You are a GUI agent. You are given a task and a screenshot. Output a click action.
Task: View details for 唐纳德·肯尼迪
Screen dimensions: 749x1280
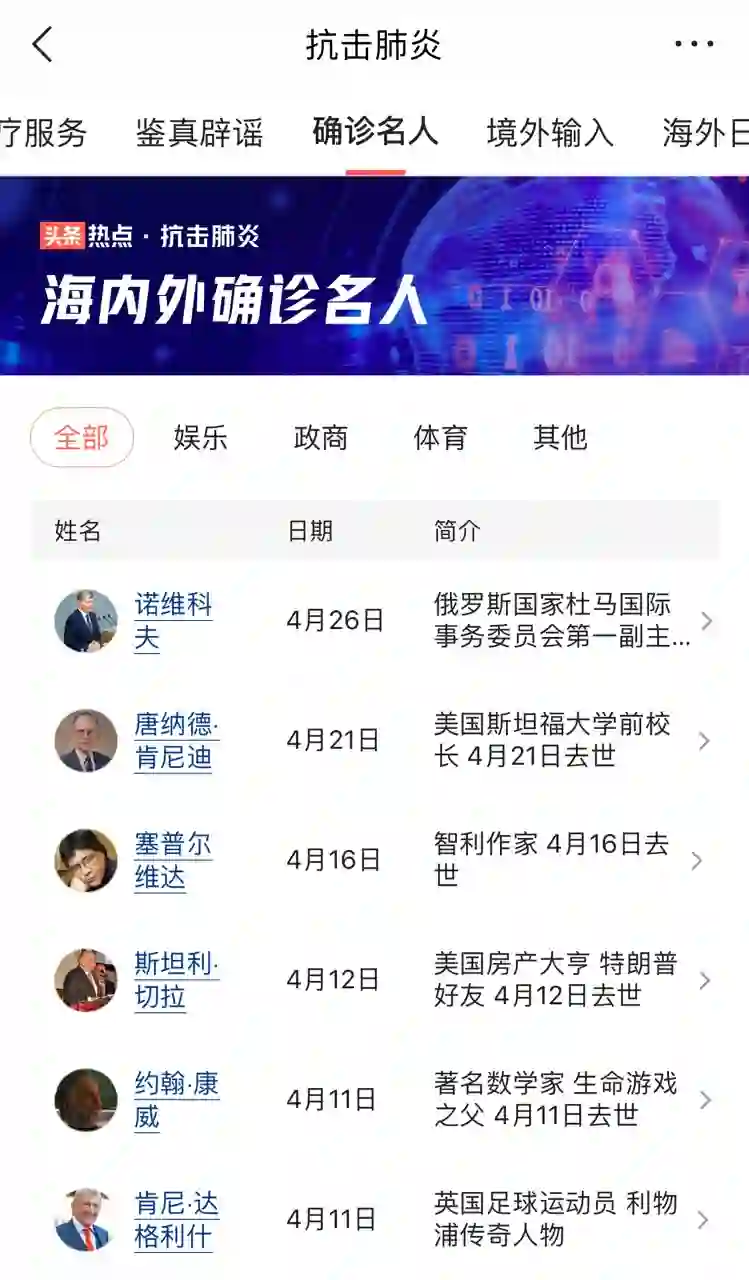[x=176, y=741]
